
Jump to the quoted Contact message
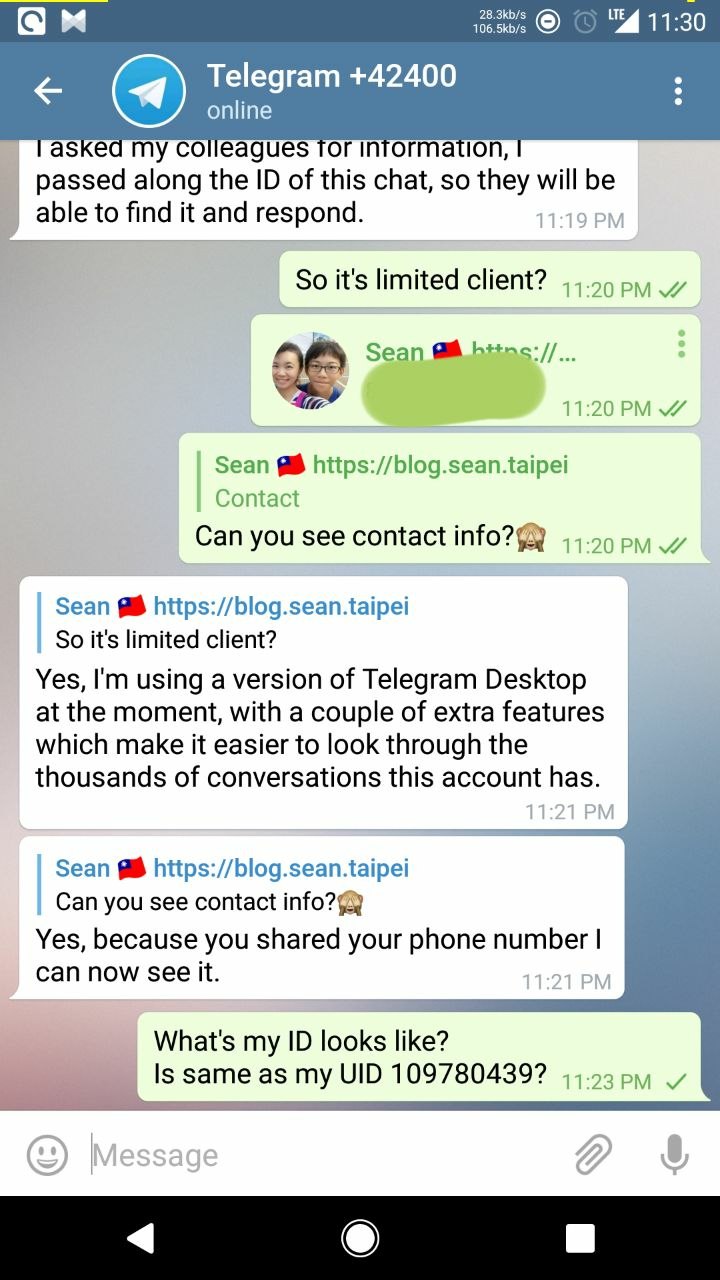(x=390, y=481)
